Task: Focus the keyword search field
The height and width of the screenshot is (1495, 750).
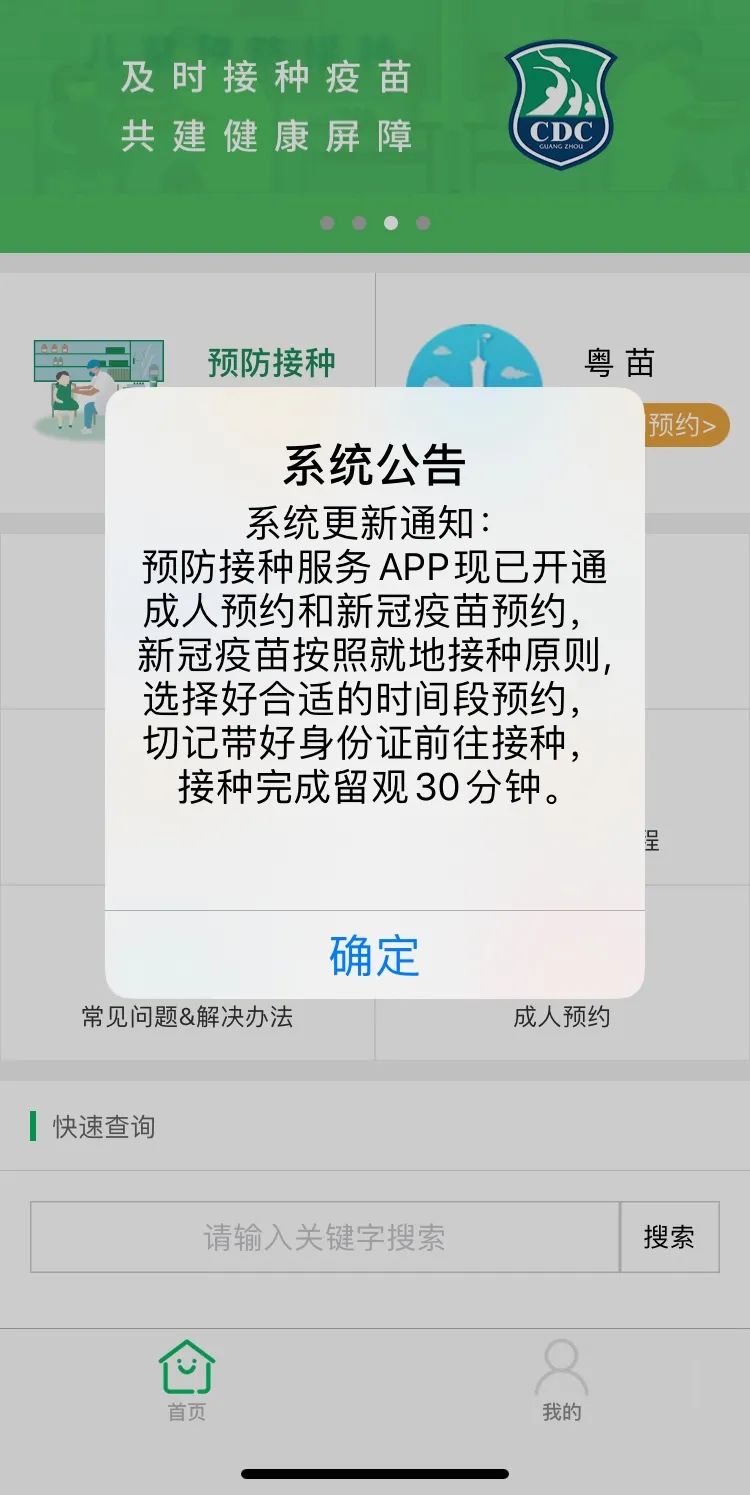Action: 325,1237
